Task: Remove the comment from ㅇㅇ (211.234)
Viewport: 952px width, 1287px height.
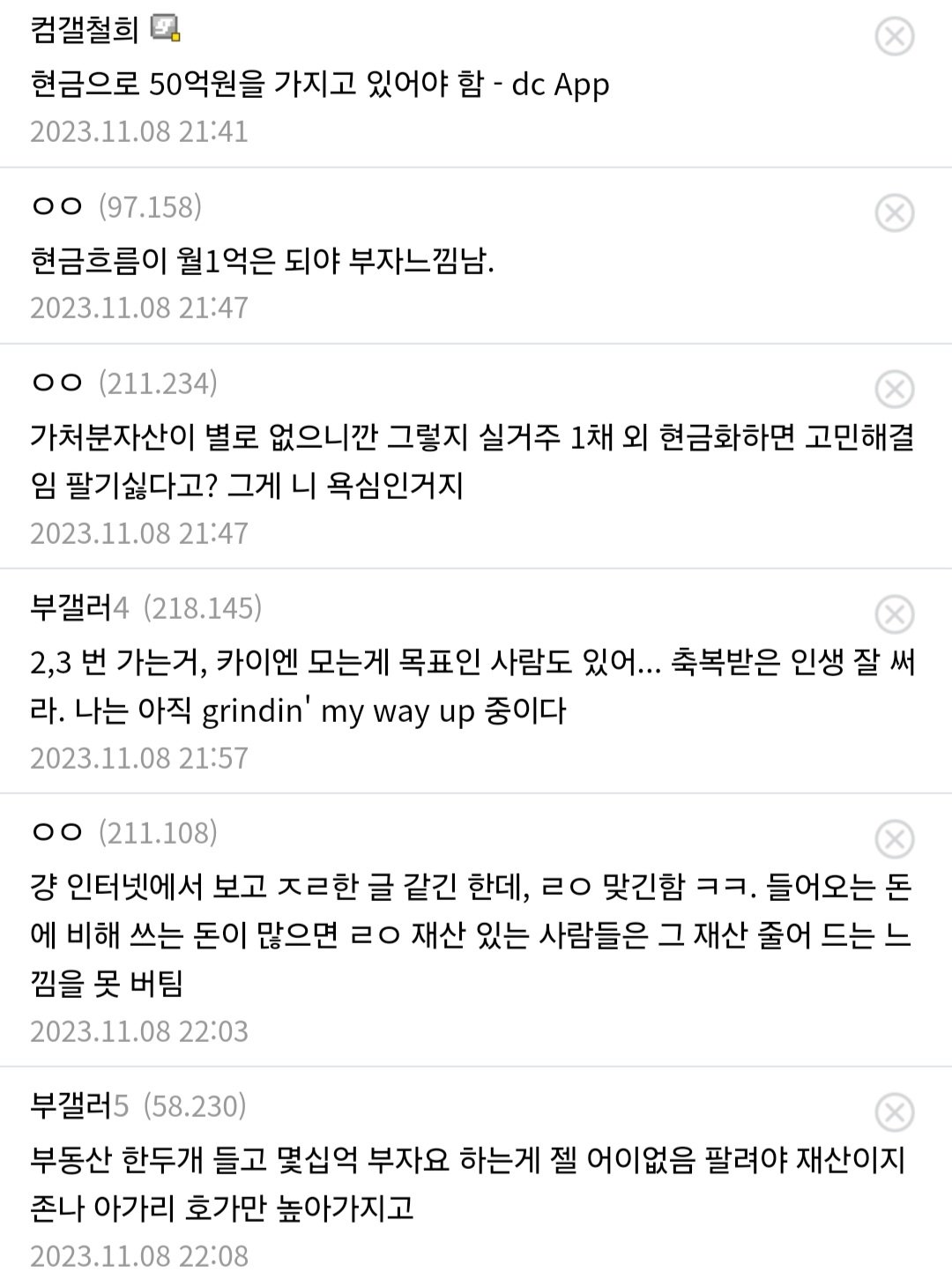Action: pyautogui.click(x=894, y=389)
